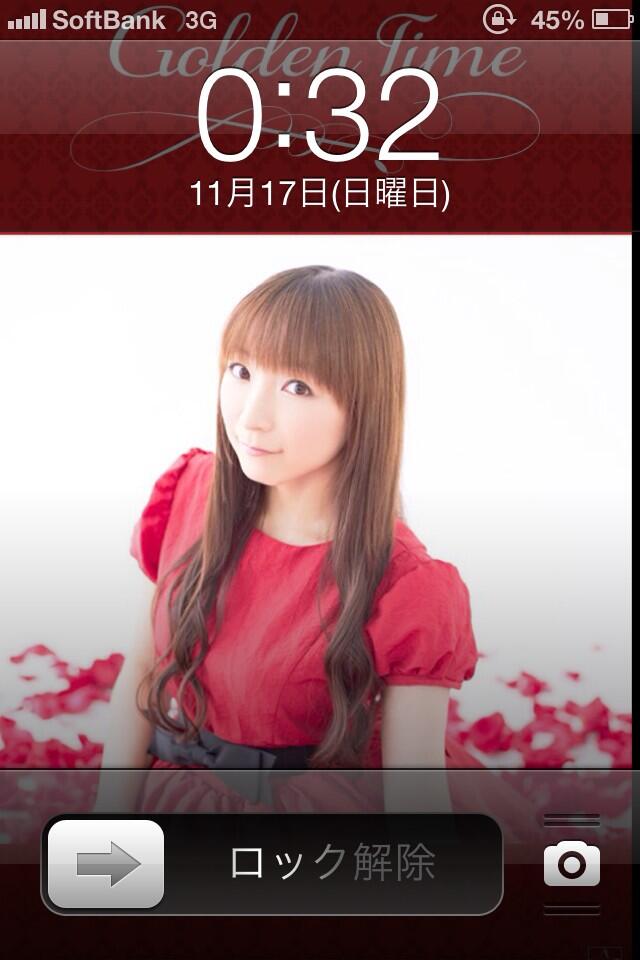The width and height of the screenshot is (640, 960).
Task: Tap the unlock slider arrow knob
Action: [x=106, y=864]
